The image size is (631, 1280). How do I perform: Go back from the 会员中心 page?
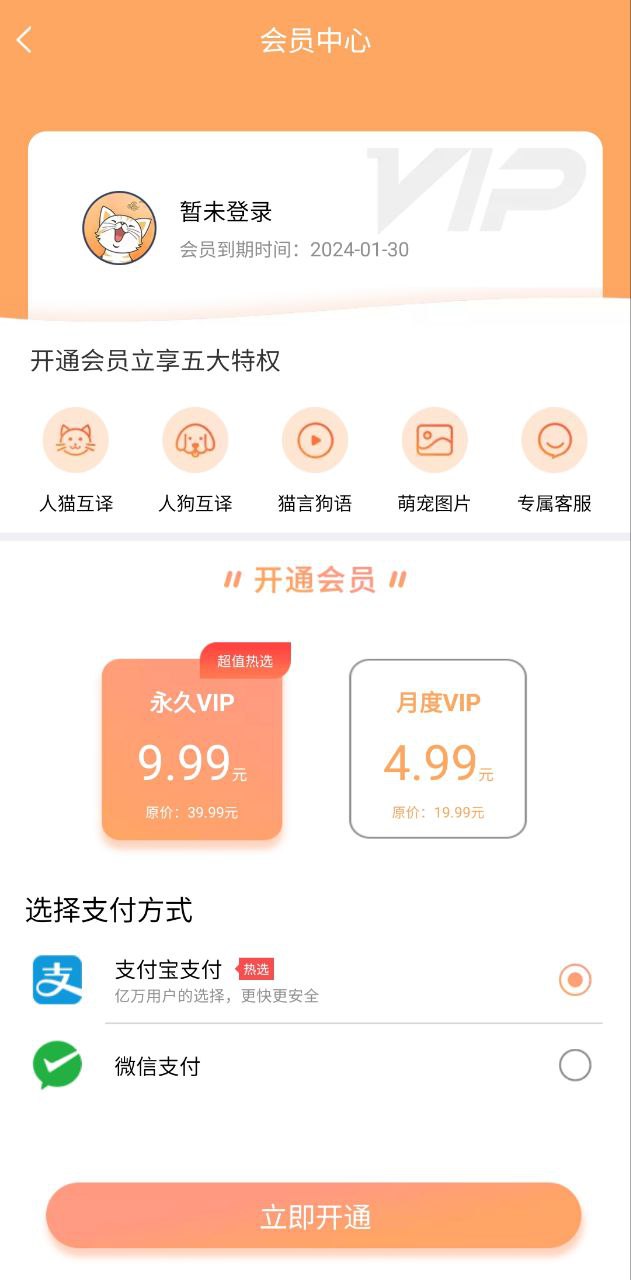[x=25, y=41]
